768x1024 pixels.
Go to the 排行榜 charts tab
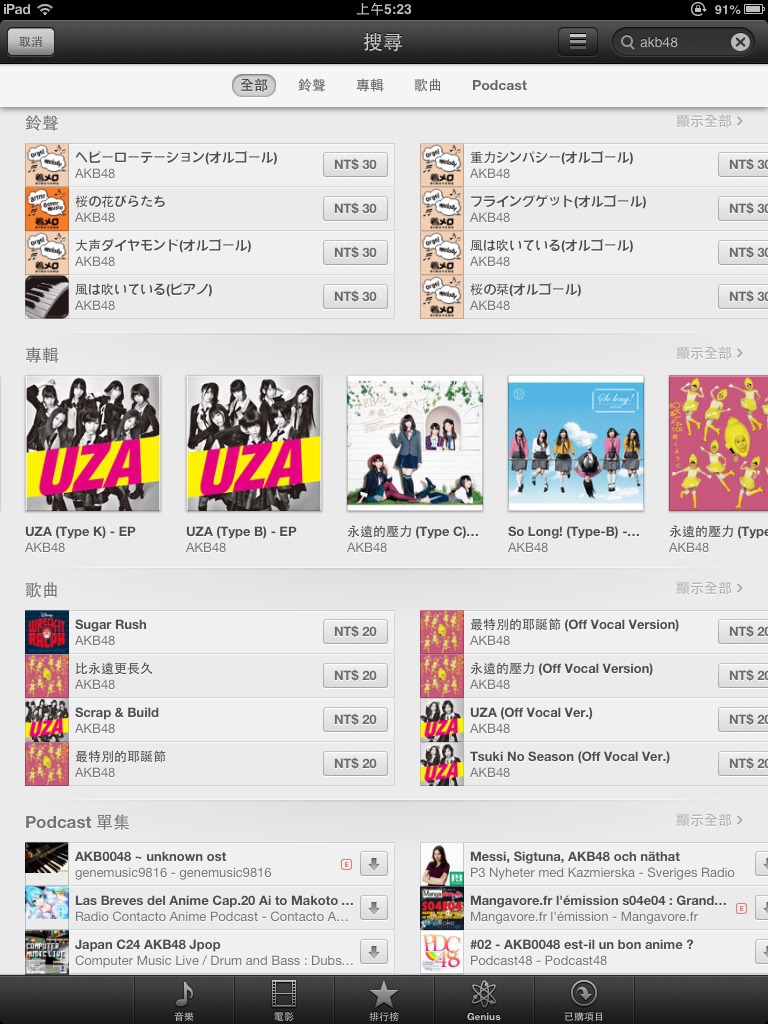[x=384, y=999]
